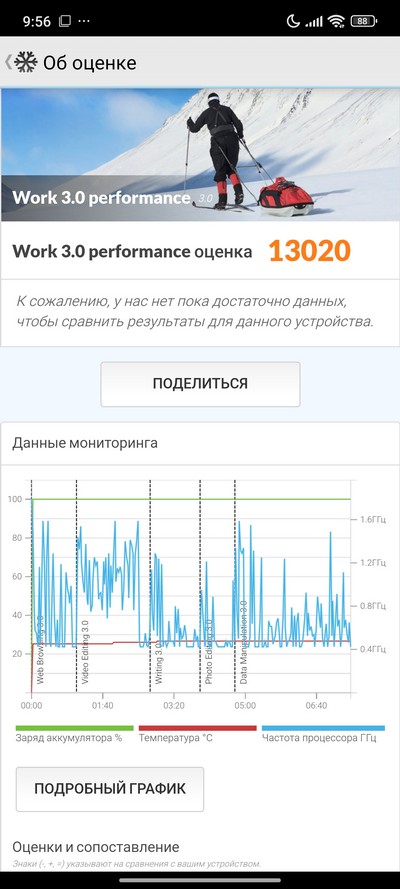Tap the ПОДЕЛИТЬСЯ share button
Viewport: 400px width, 889px height.
pyautogui.click(x=200, y=384)
